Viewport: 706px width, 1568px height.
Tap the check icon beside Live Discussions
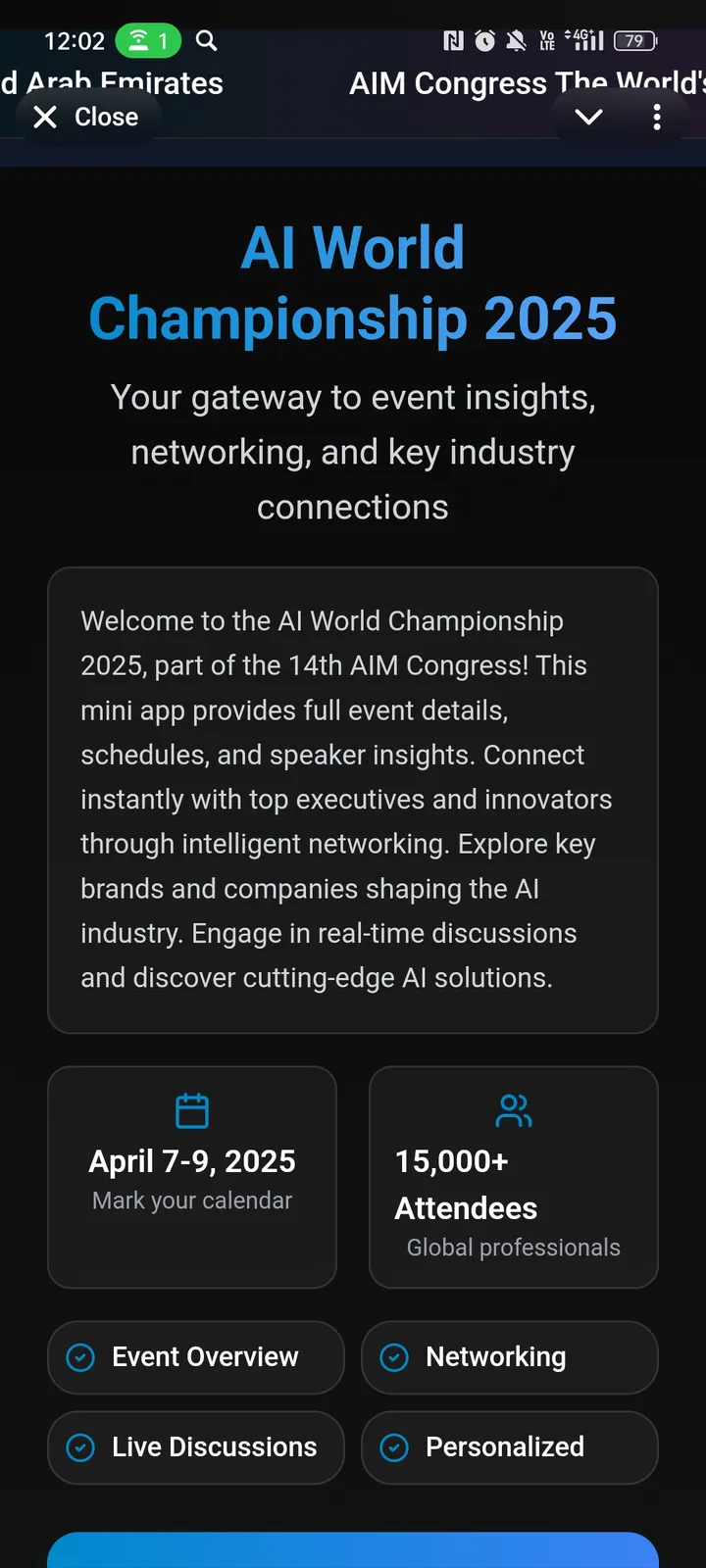tap(80, 1447)
